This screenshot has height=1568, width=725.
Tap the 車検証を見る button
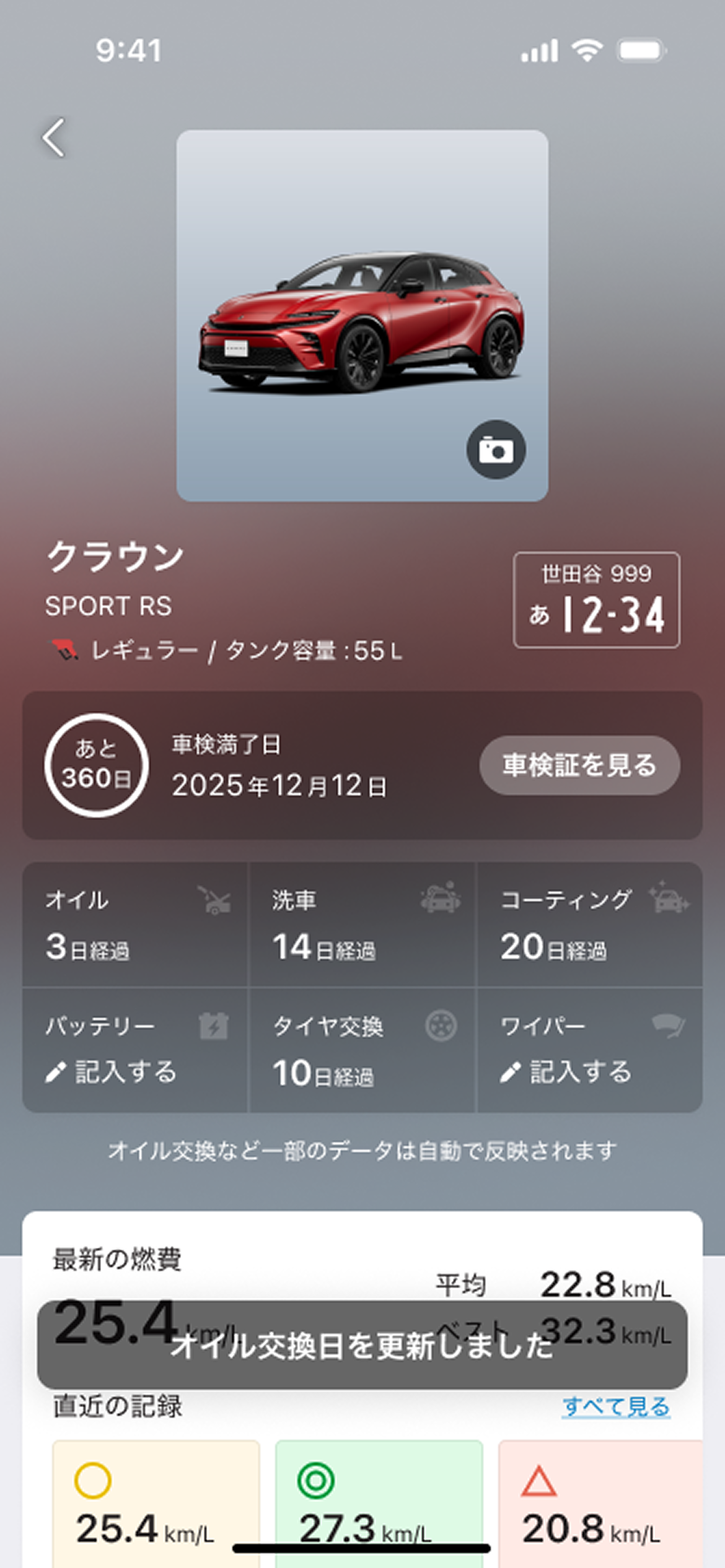[x=579, y=765]
